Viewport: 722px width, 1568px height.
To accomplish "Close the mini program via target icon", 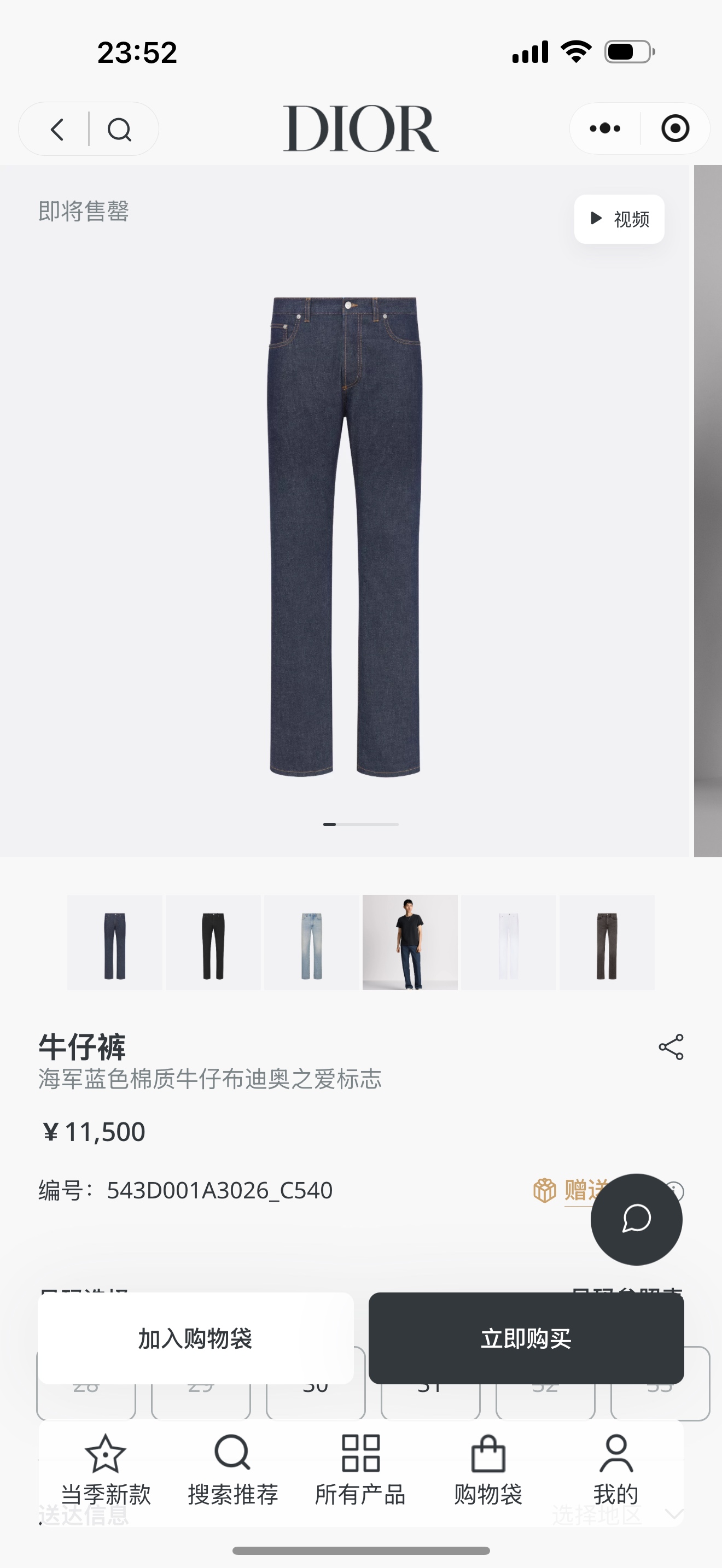I will click(674, 128).
